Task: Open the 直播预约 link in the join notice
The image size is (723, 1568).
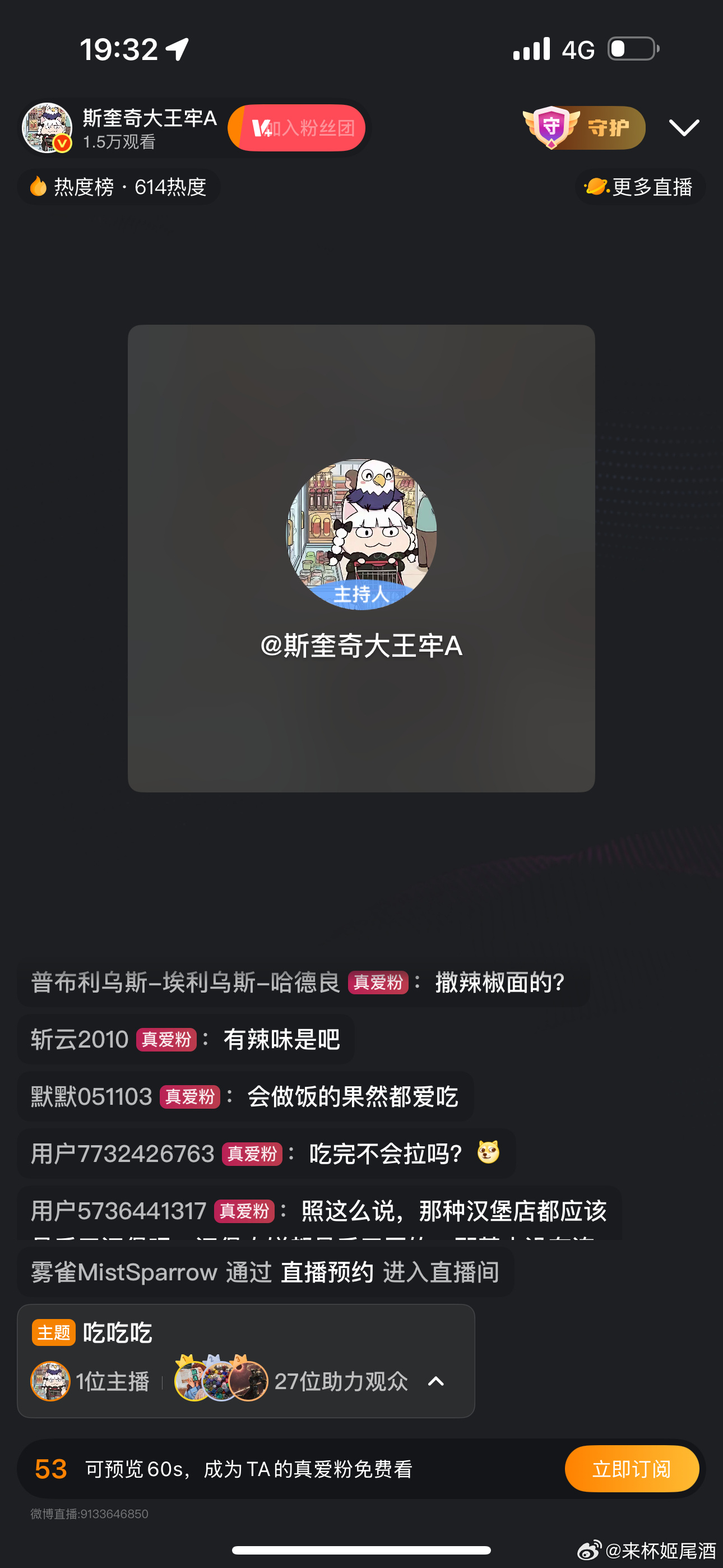Action: (327, 1272)
